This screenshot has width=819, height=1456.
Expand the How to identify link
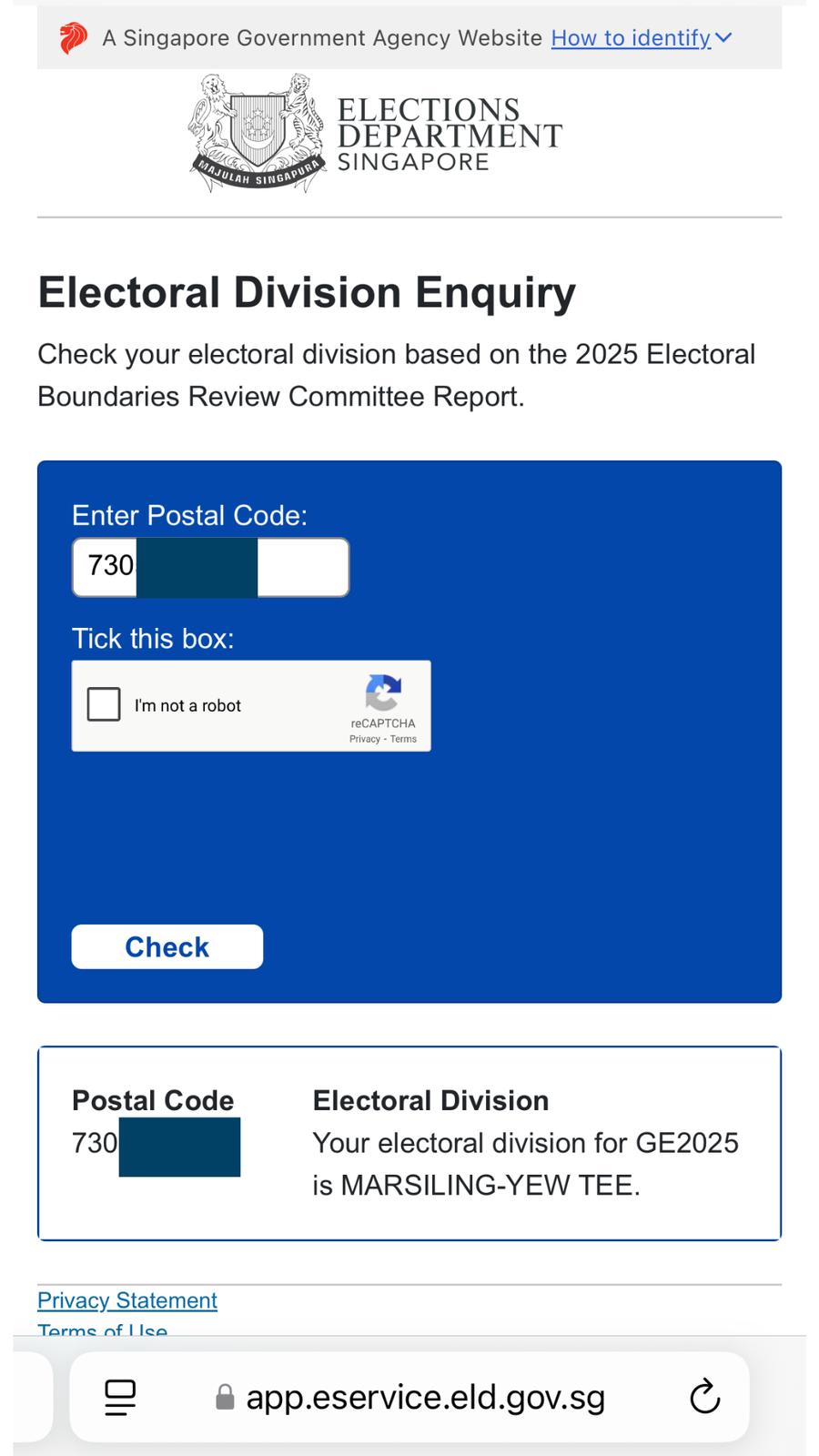point(641,38)
